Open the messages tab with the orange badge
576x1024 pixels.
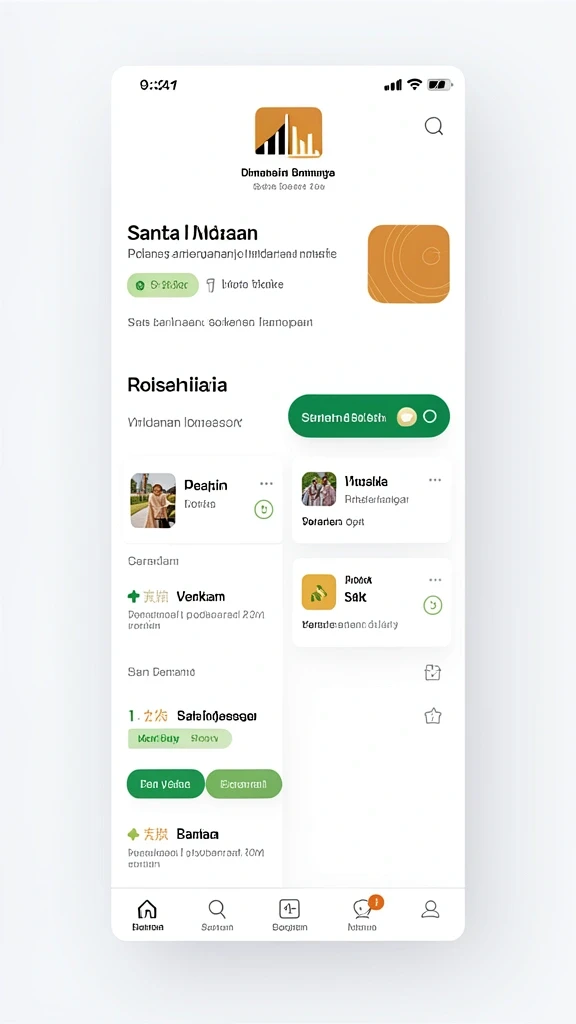[362, 915]
